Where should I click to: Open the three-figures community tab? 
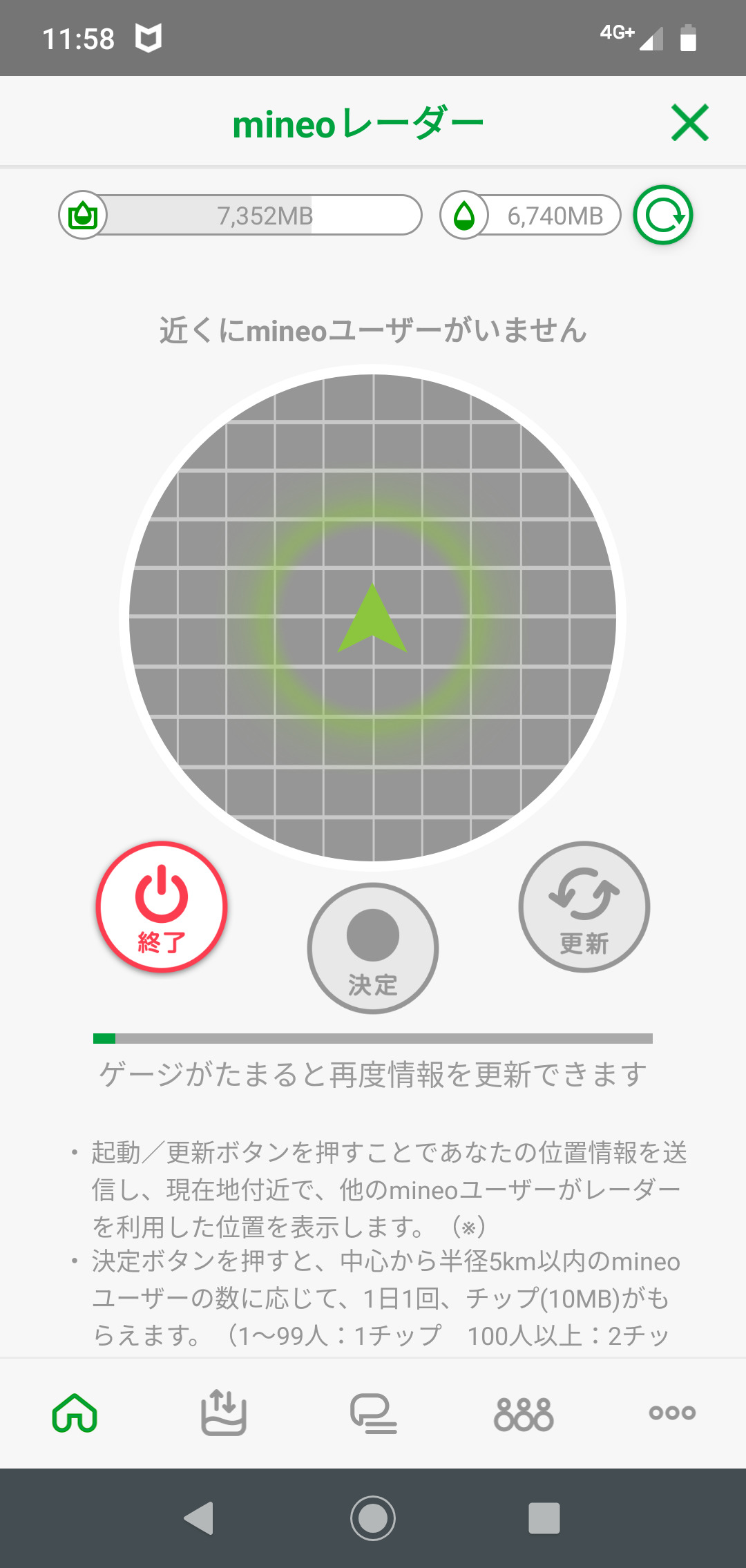pos(524,1413)
